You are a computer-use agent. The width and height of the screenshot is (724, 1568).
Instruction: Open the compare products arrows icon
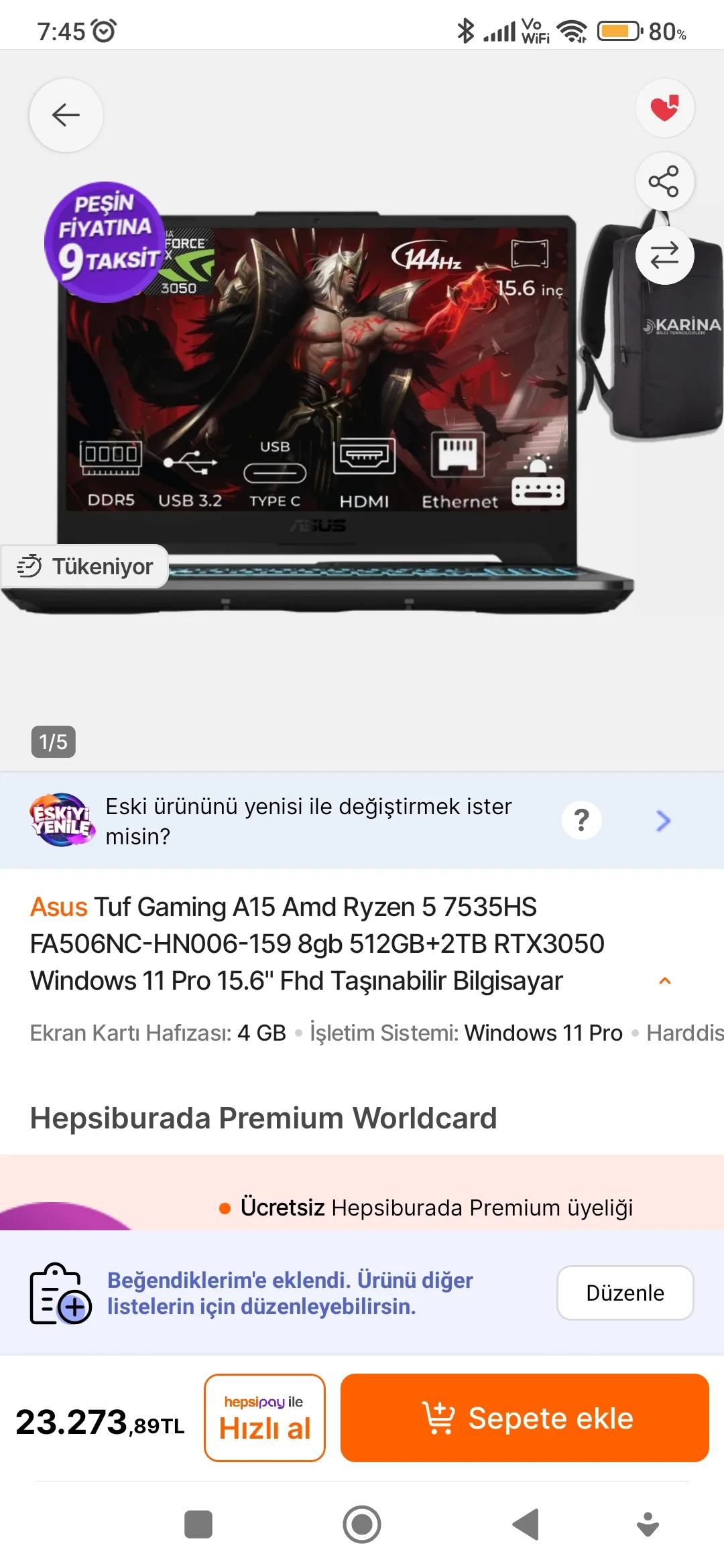664,255
